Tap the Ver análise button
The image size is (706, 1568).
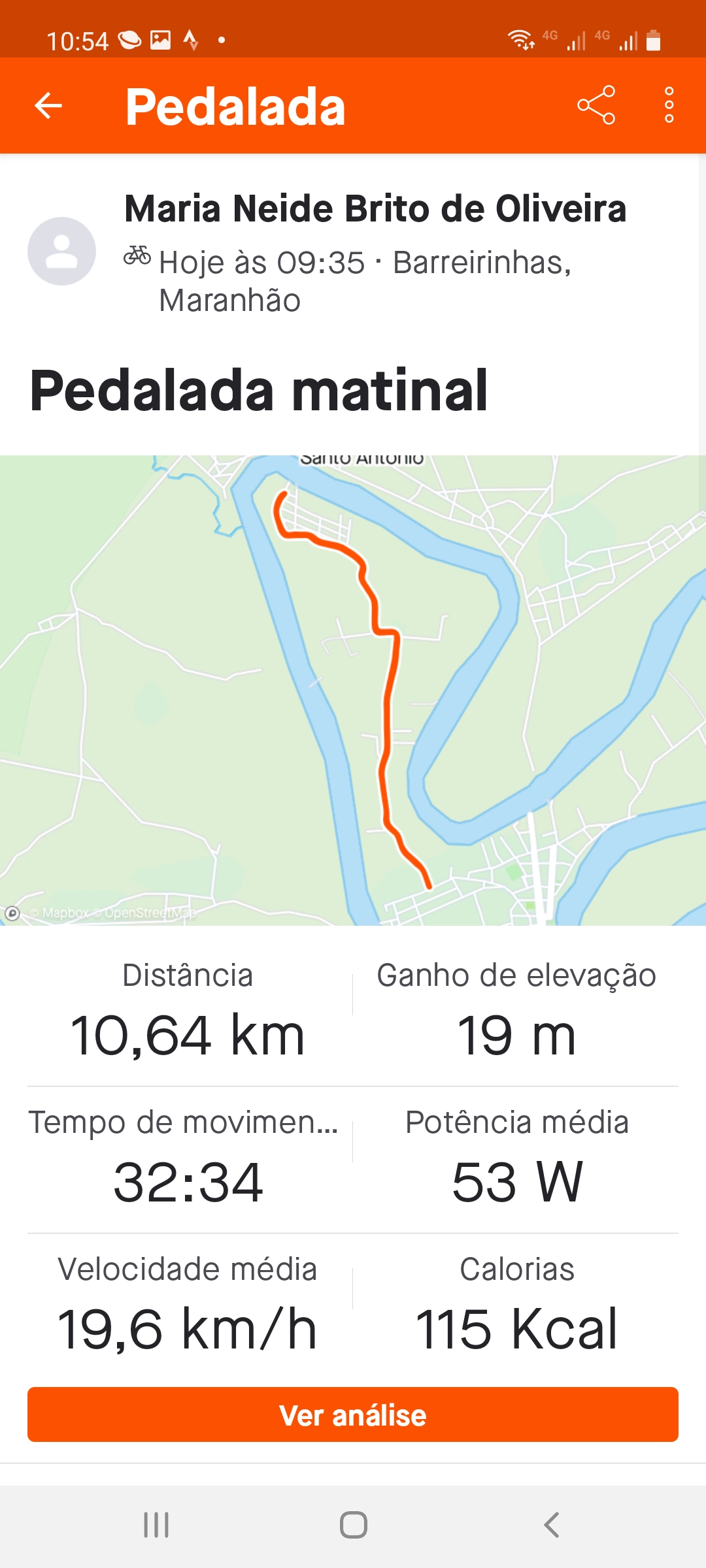353,1414
